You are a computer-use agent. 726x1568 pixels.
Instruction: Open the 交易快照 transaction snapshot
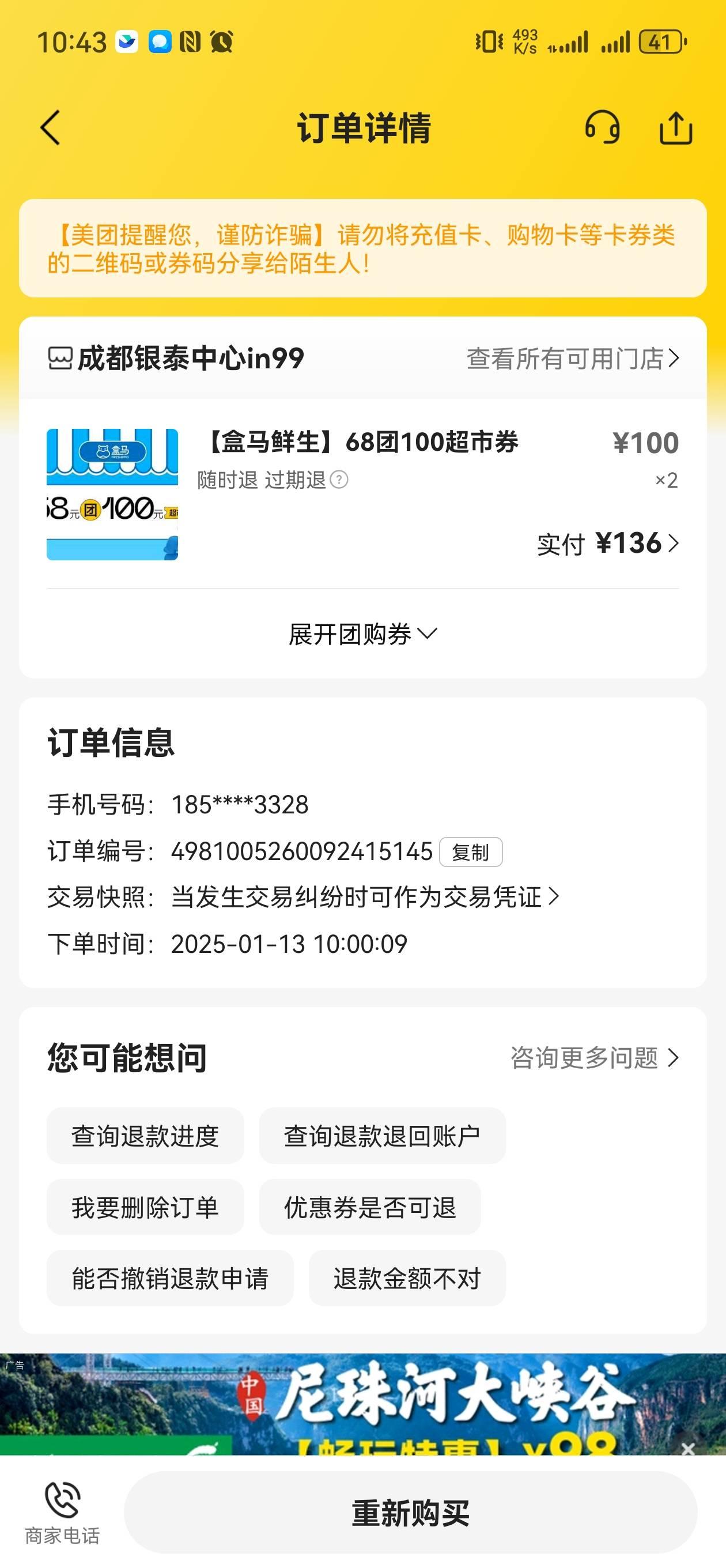[364, 897]
